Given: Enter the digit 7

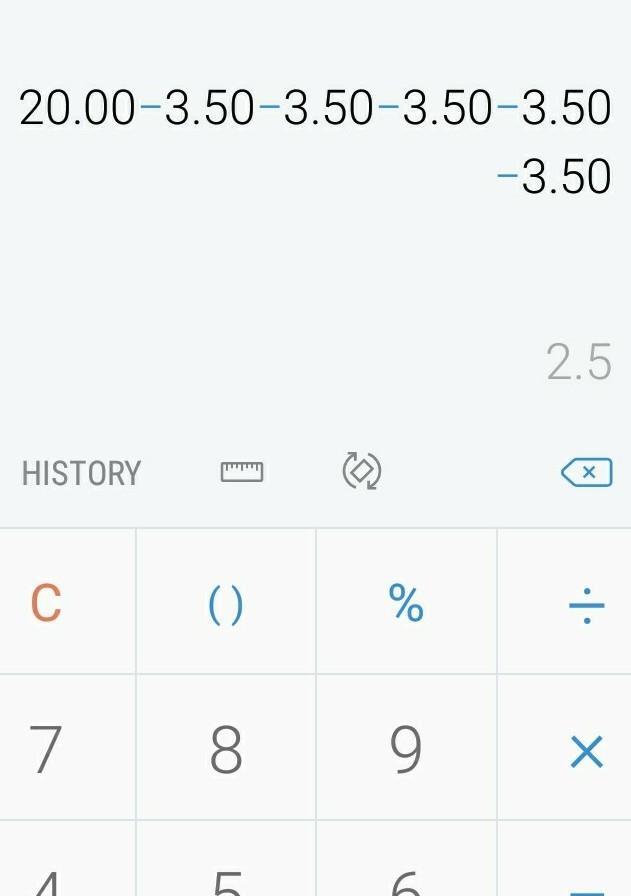Looking at the screenshot, I should (x=46, y=750).
